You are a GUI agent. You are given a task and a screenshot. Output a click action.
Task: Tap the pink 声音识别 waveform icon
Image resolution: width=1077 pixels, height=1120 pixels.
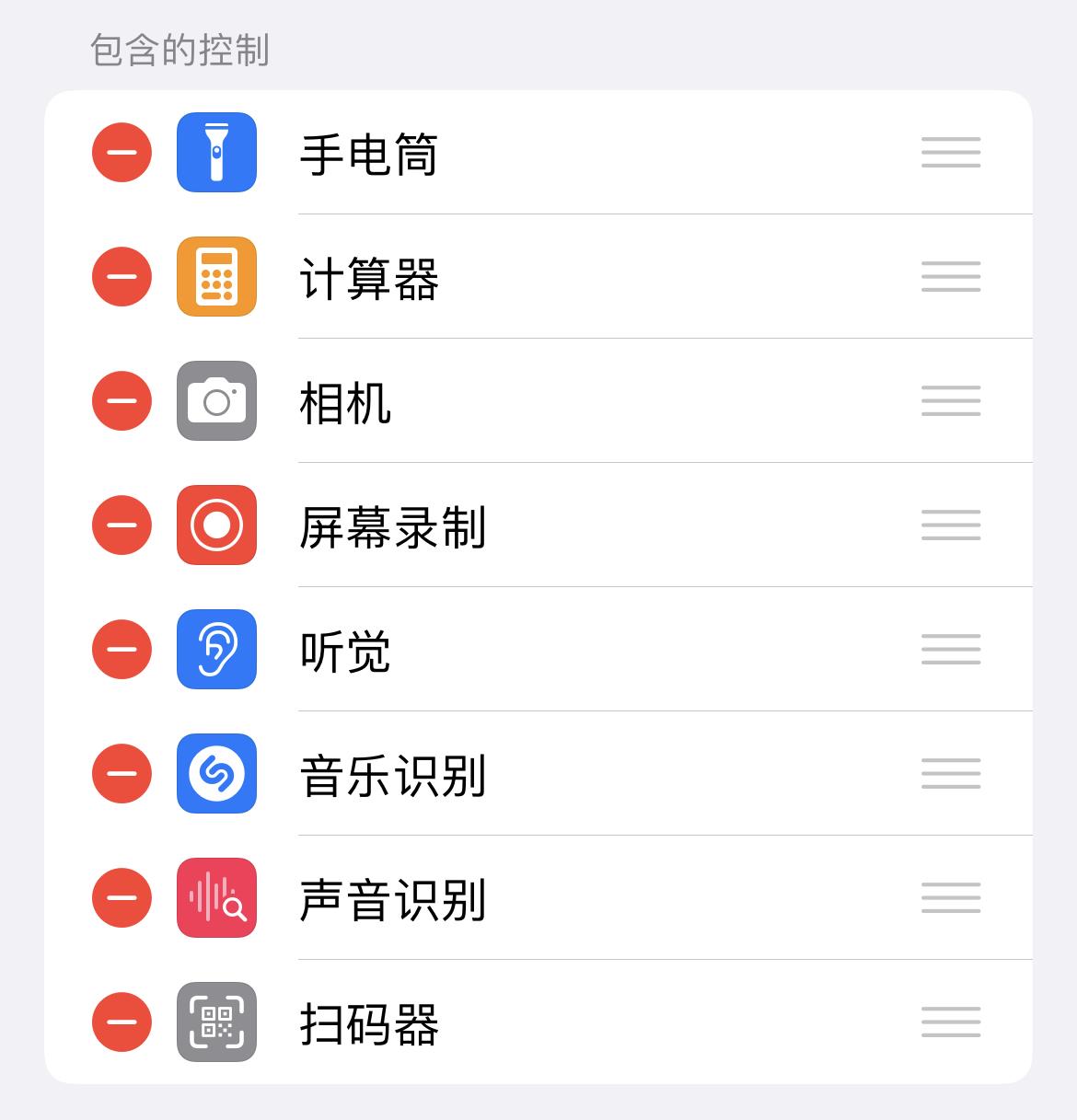pyautogui.click(x=216, y=899)
